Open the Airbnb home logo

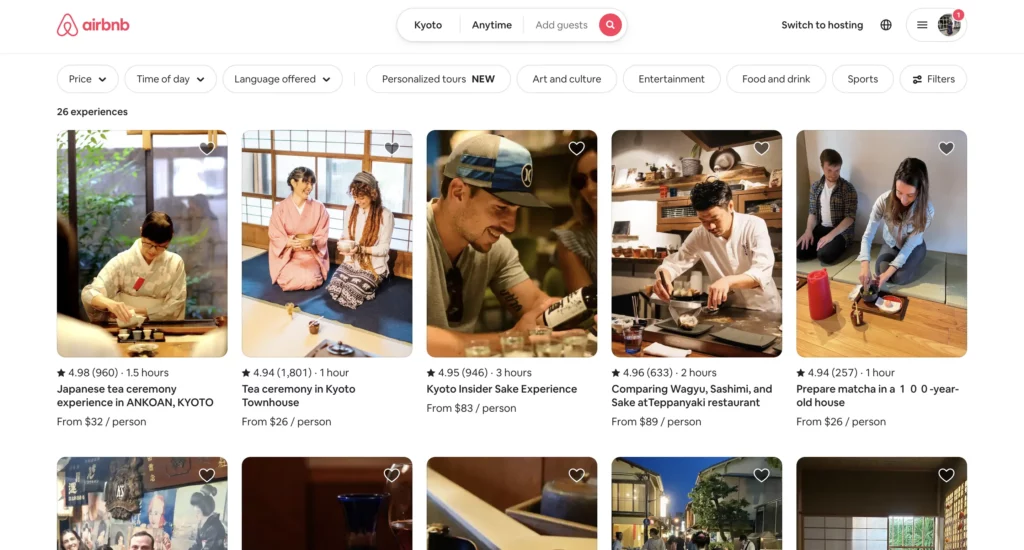coord(93,25)
